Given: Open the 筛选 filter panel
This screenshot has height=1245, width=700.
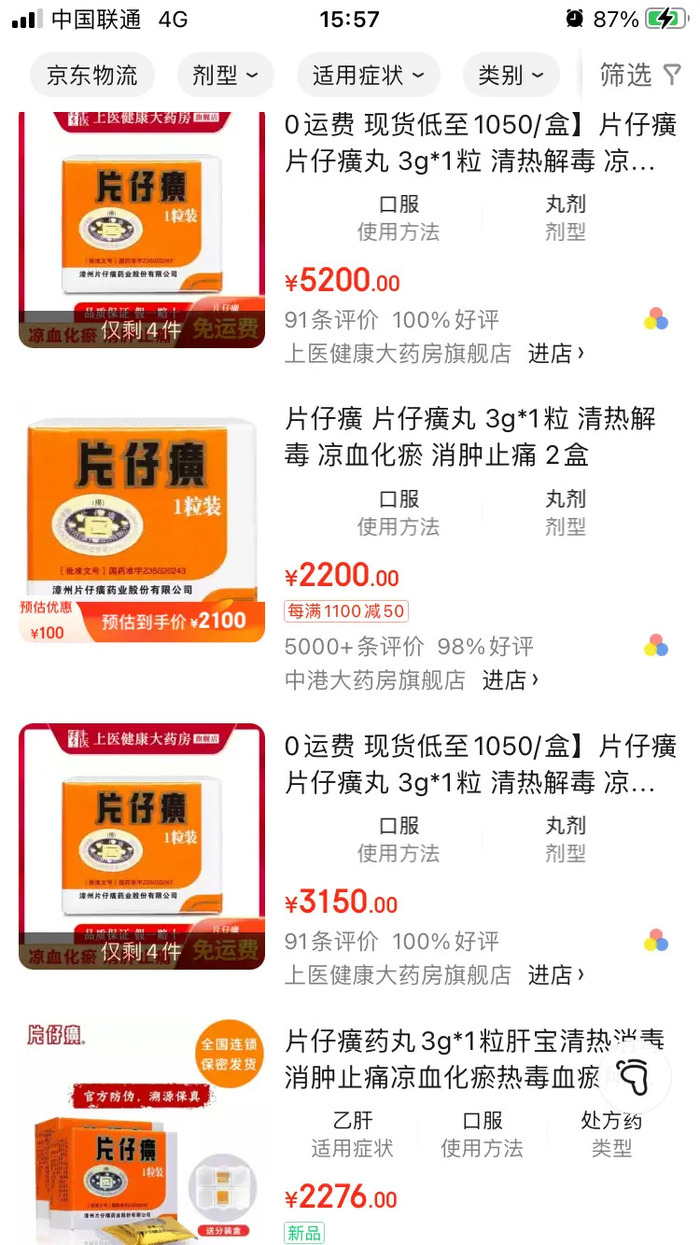Looking at the screenshot, I should click(639, 75).
